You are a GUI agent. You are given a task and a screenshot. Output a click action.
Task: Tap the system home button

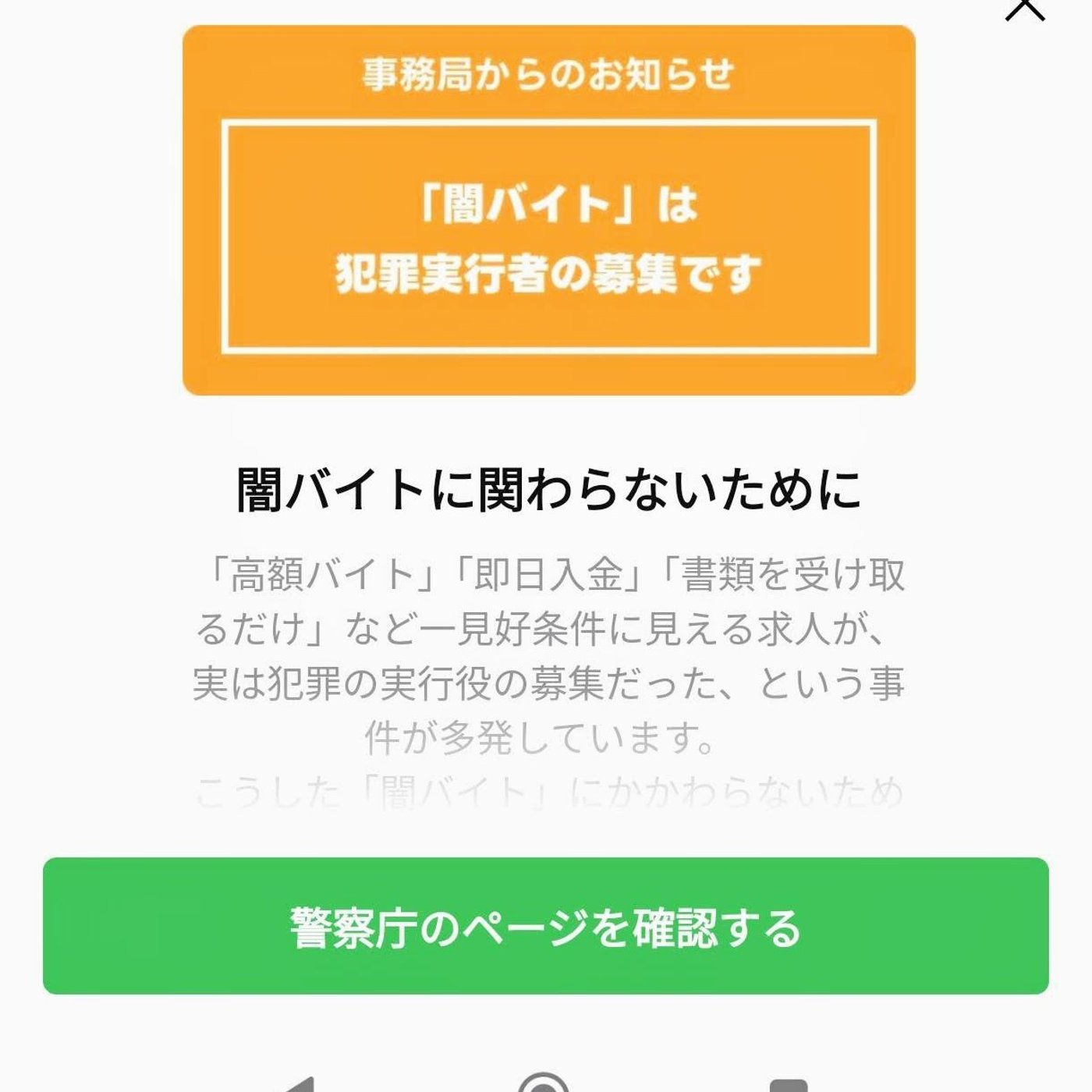(544, 1085)
